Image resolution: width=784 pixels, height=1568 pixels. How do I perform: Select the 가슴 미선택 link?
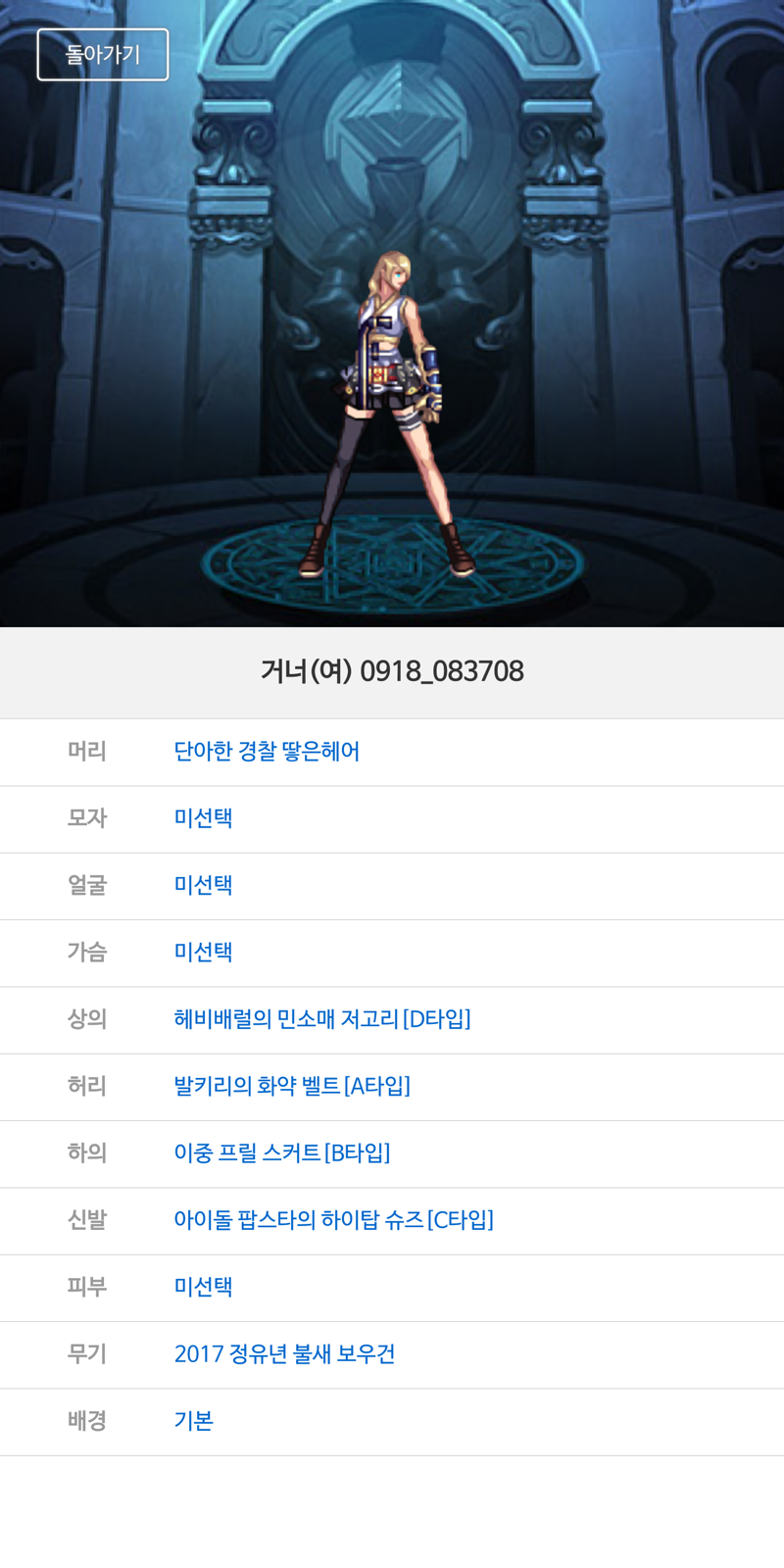203,952
